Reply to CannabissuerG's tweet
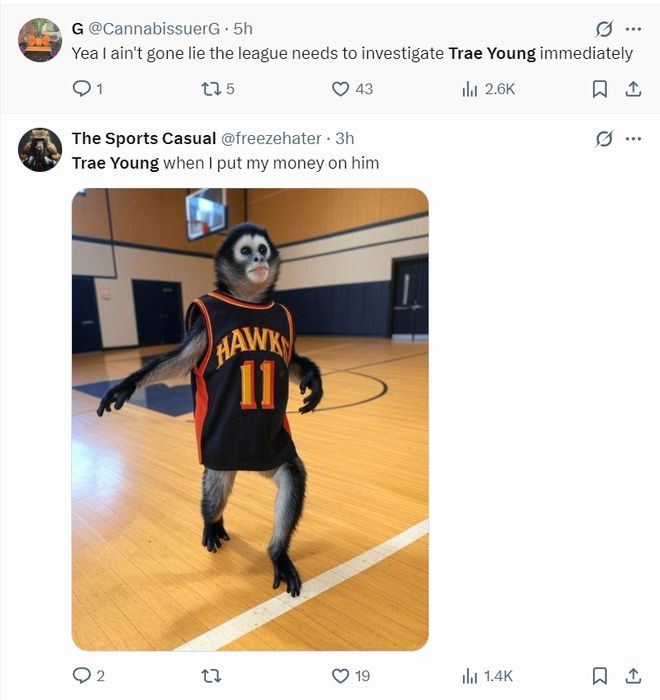Screen dimensions: 660x700 tap(83, 89)
